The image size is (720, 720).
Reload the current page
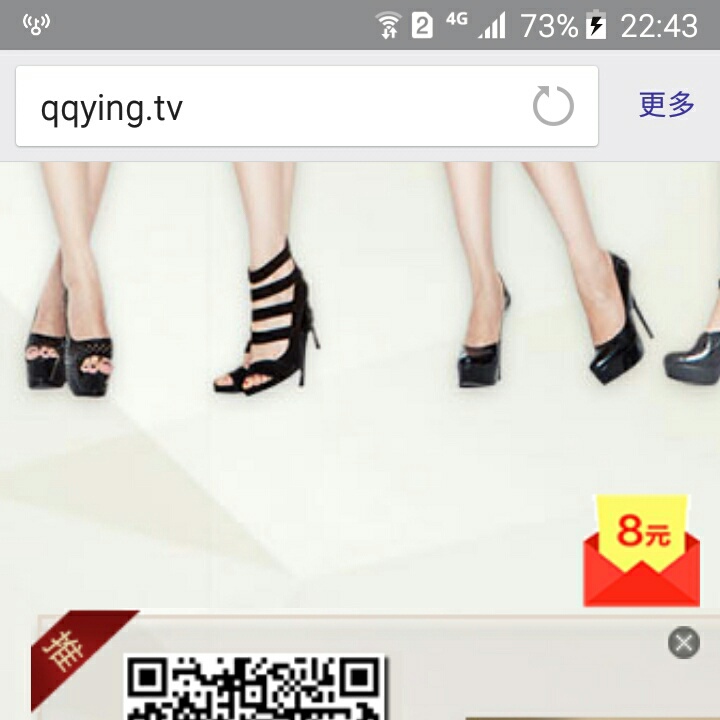(x=553, y=106)
